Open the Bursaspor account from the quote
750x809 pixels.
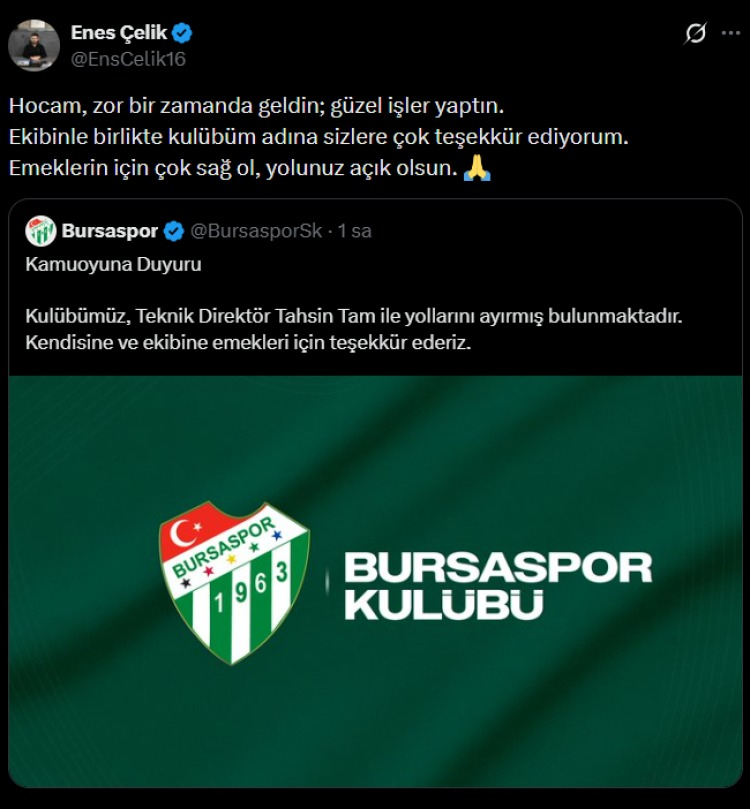110,231
